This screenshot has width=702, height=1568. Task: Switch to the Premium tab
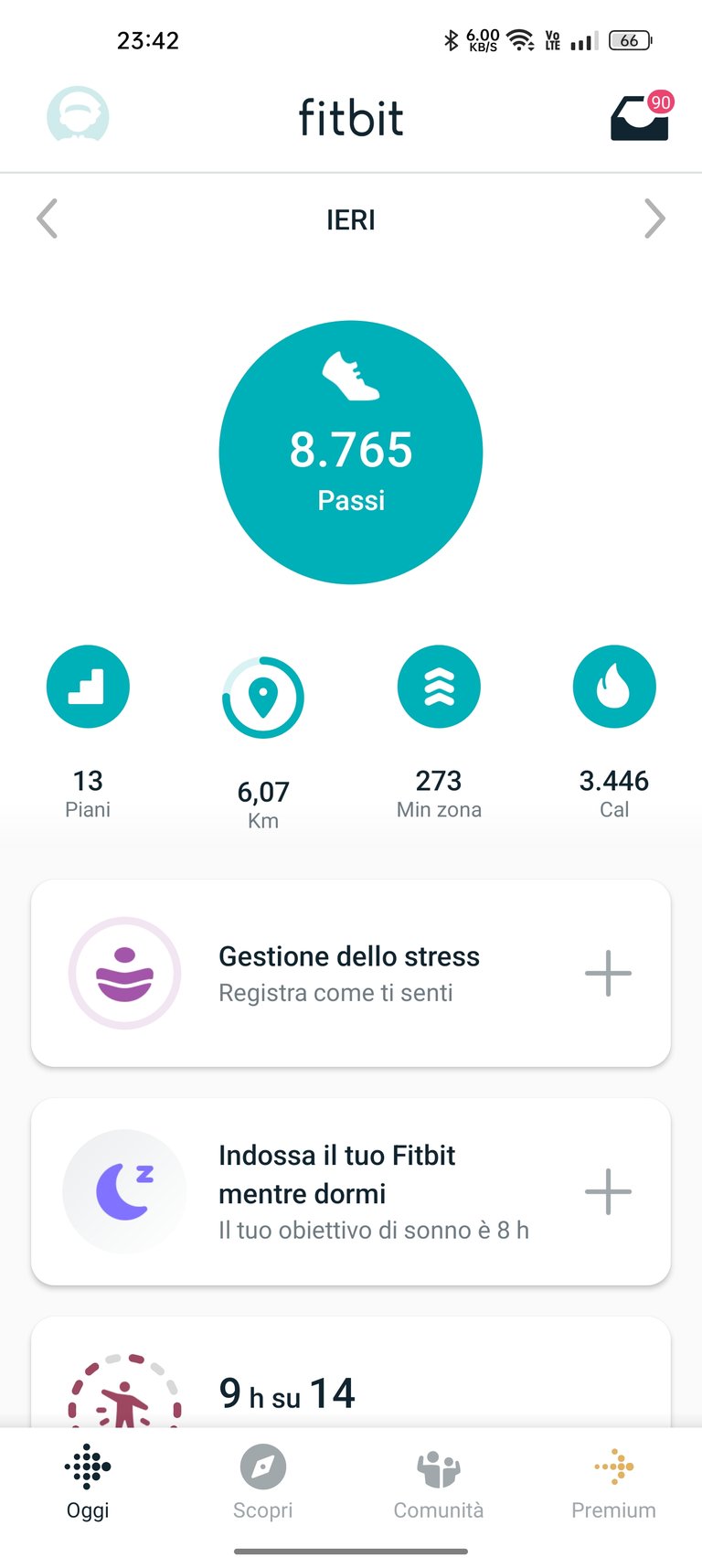click(x=614, y=1482)
